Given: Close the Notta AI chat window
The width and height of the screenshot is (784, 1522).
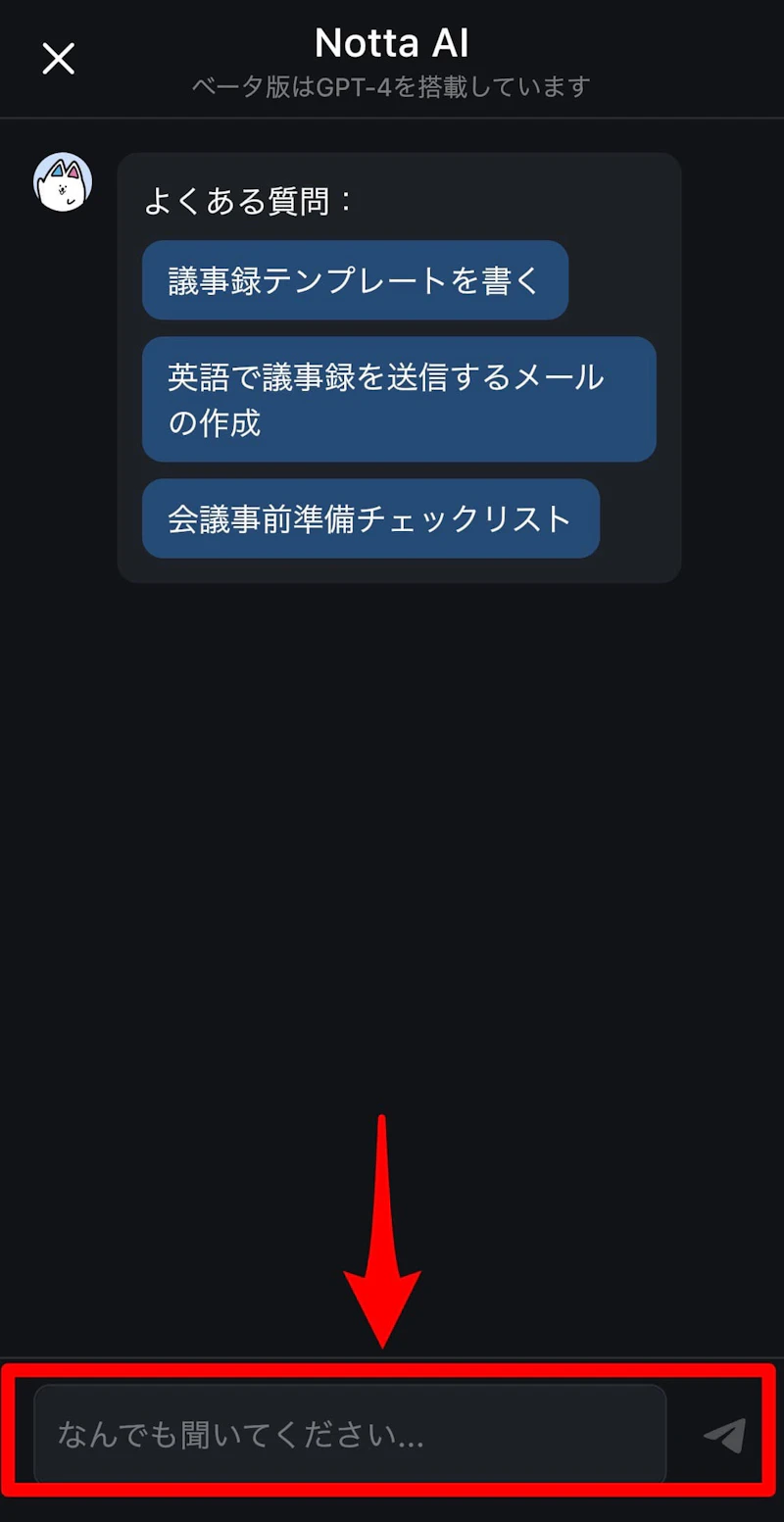Looking at the screenshot, I should [58, 58].
